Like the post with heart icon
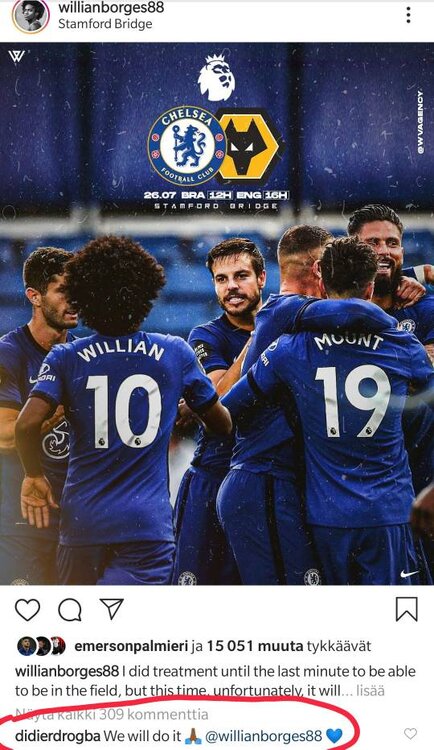This screenshot has width=434, height=750. tap(27, 610)
